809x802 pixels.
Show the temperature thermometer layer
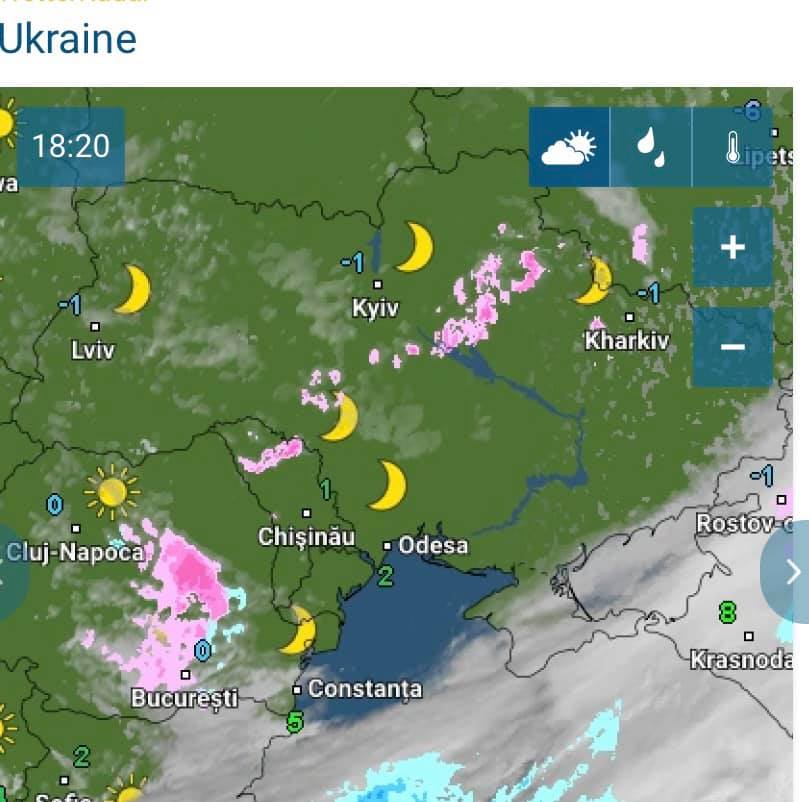732,148
